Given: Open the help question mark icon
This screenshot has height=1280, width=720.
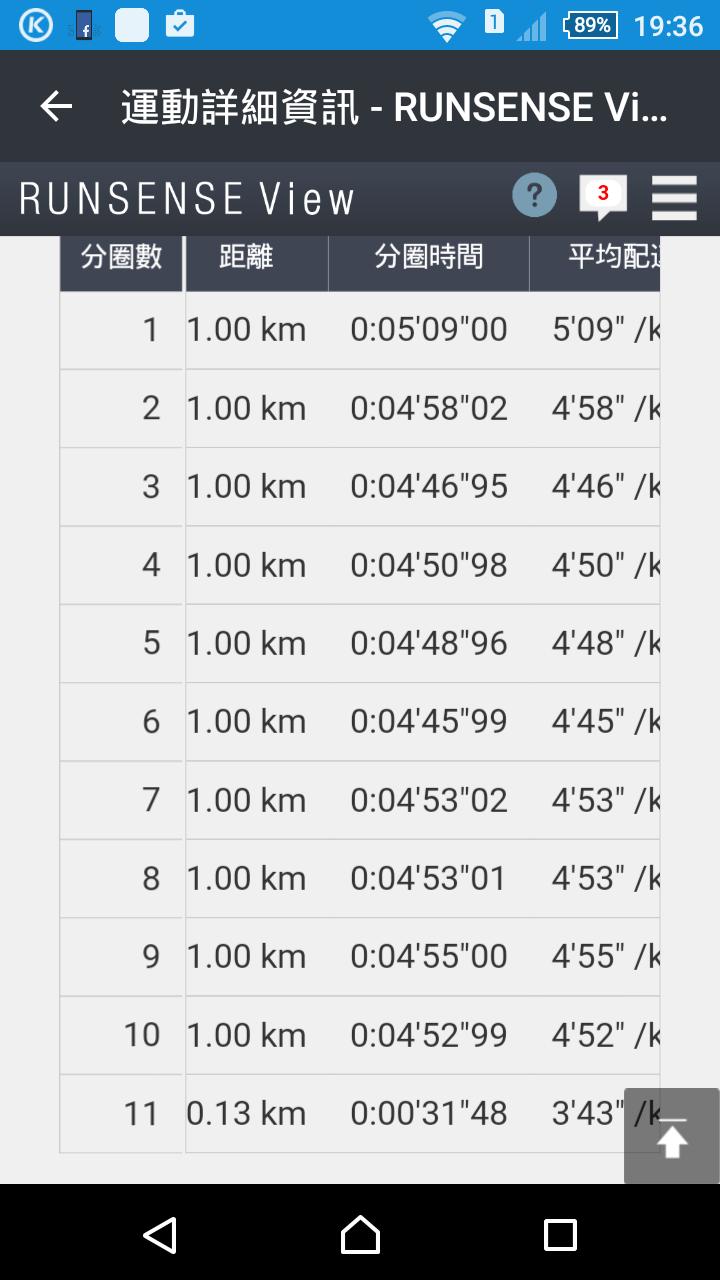Looking at the screenshot, I should pos(534,195).
